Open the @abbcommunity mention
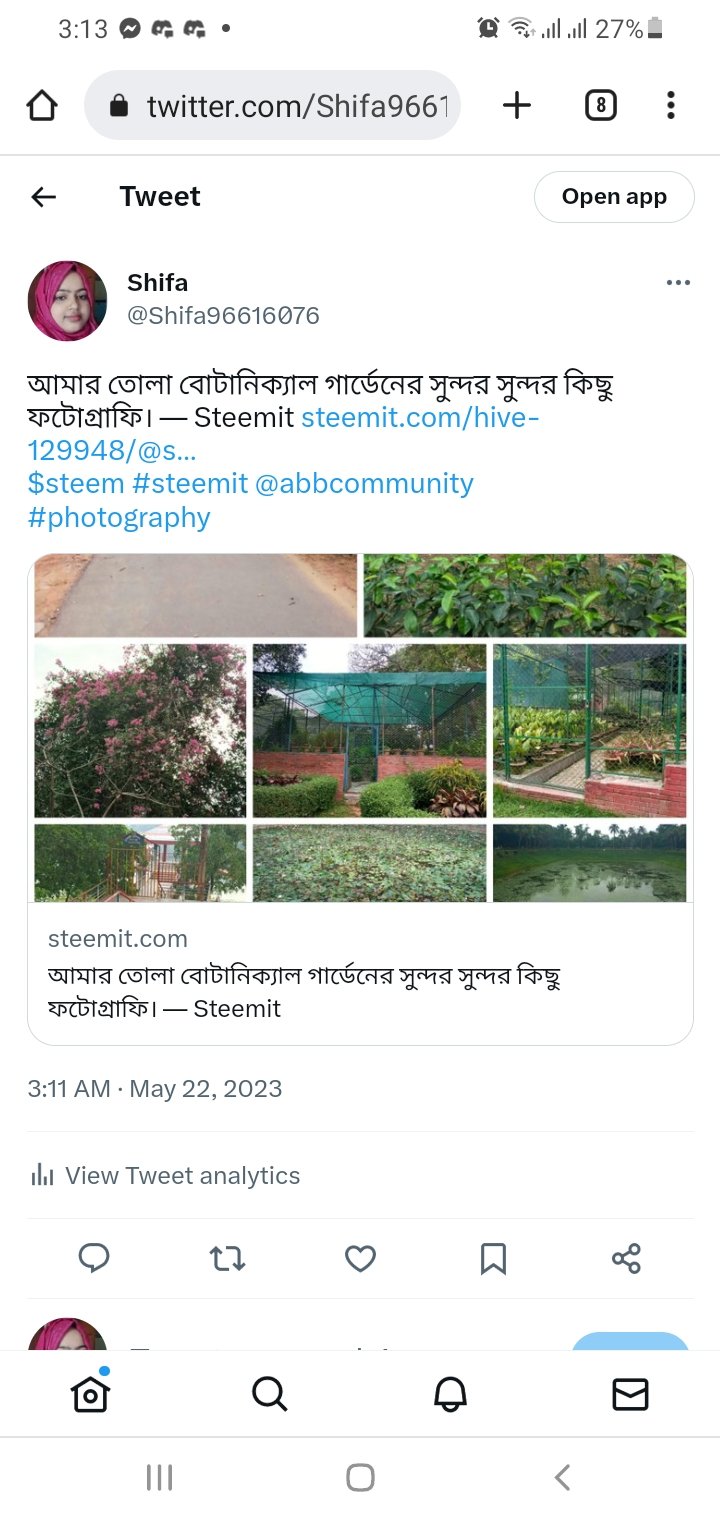The height and width of the screenshot is (1520, 720). point(364,484)
